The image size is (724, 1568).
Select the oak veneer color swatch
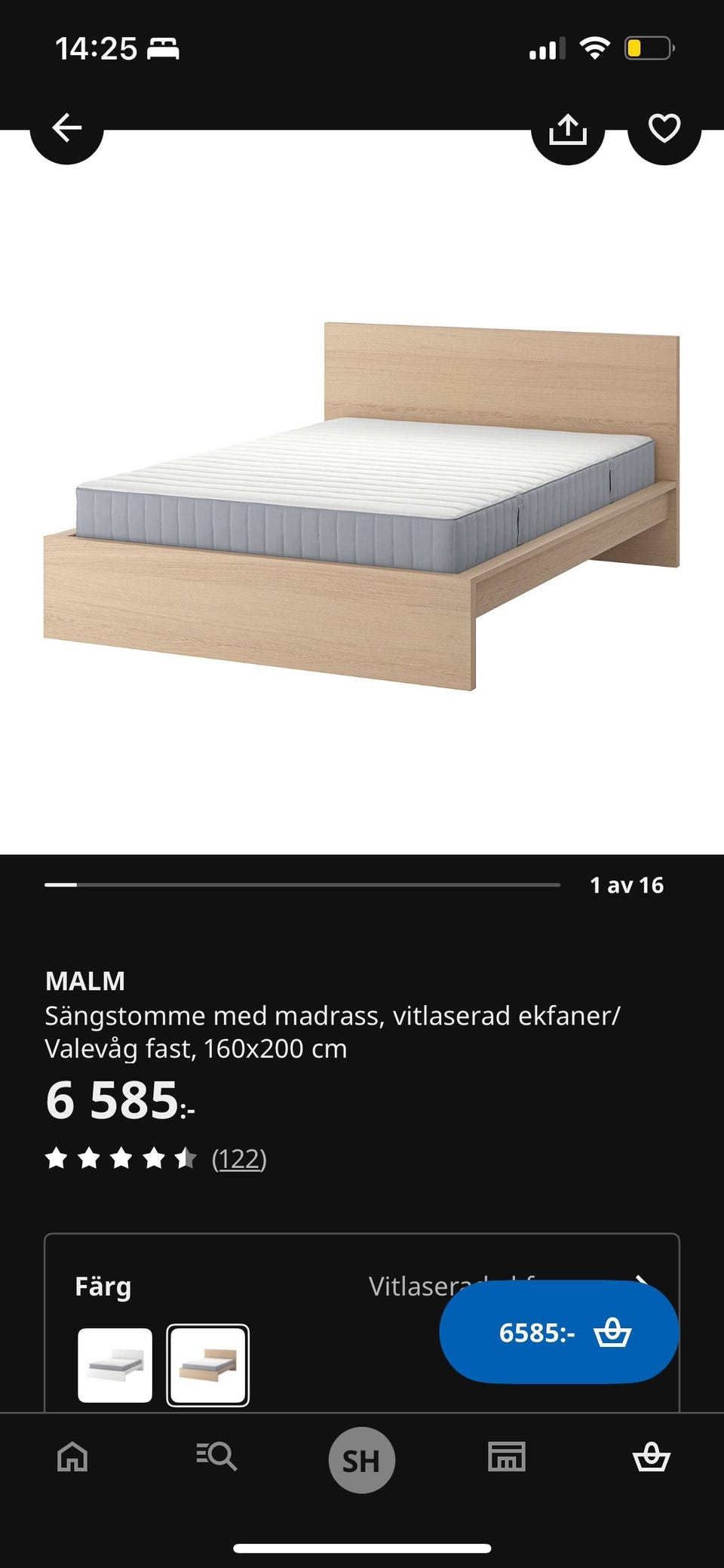[208, 1365]
